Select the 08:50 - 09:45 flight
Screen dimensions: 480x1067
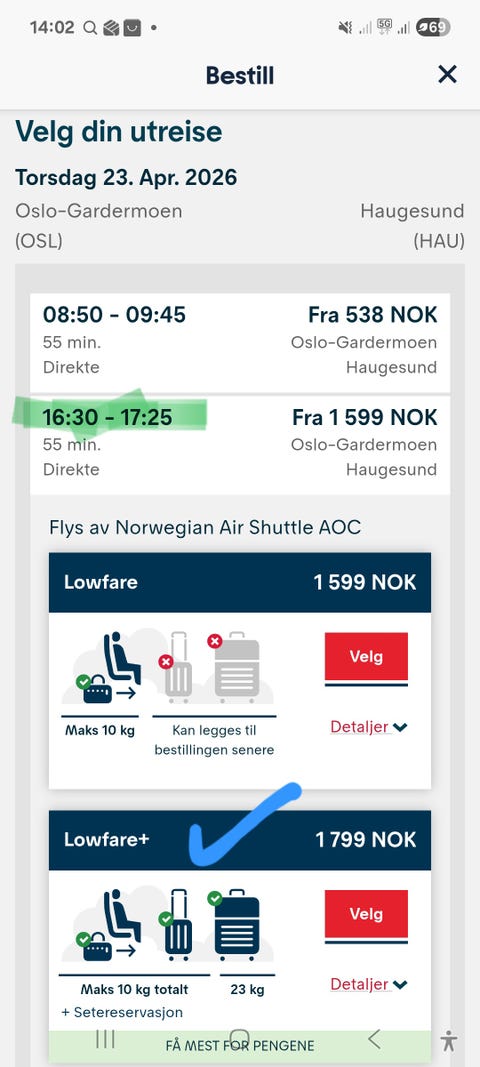click(240, 343)
